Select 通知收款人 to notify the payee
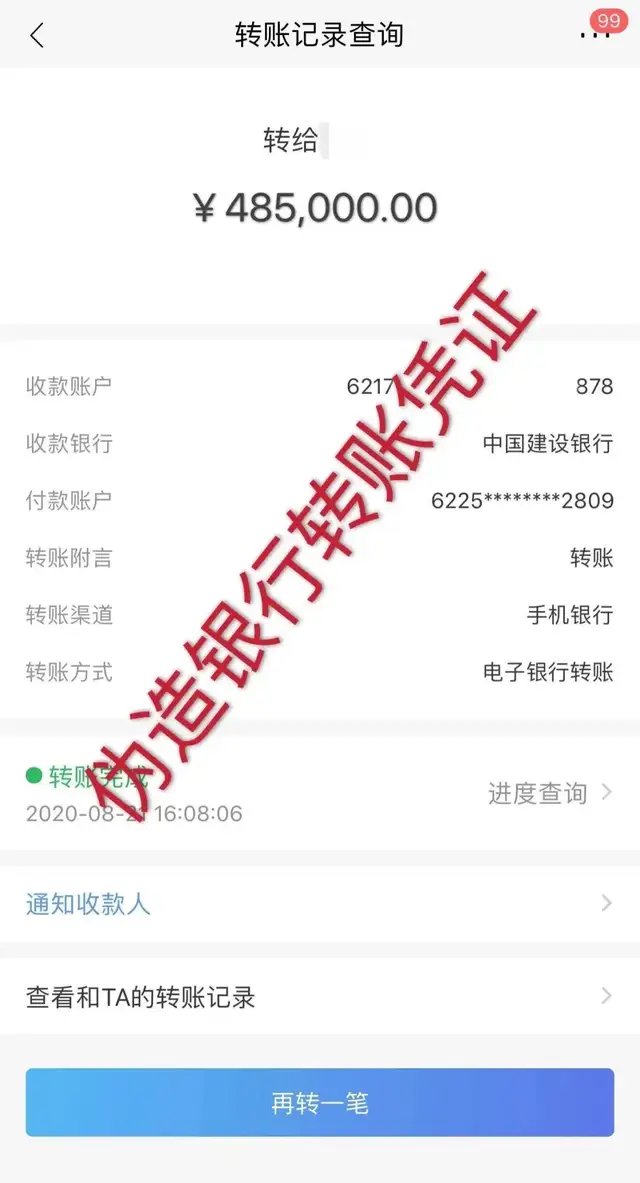640x1183 pixels. (x=88, y=905)
